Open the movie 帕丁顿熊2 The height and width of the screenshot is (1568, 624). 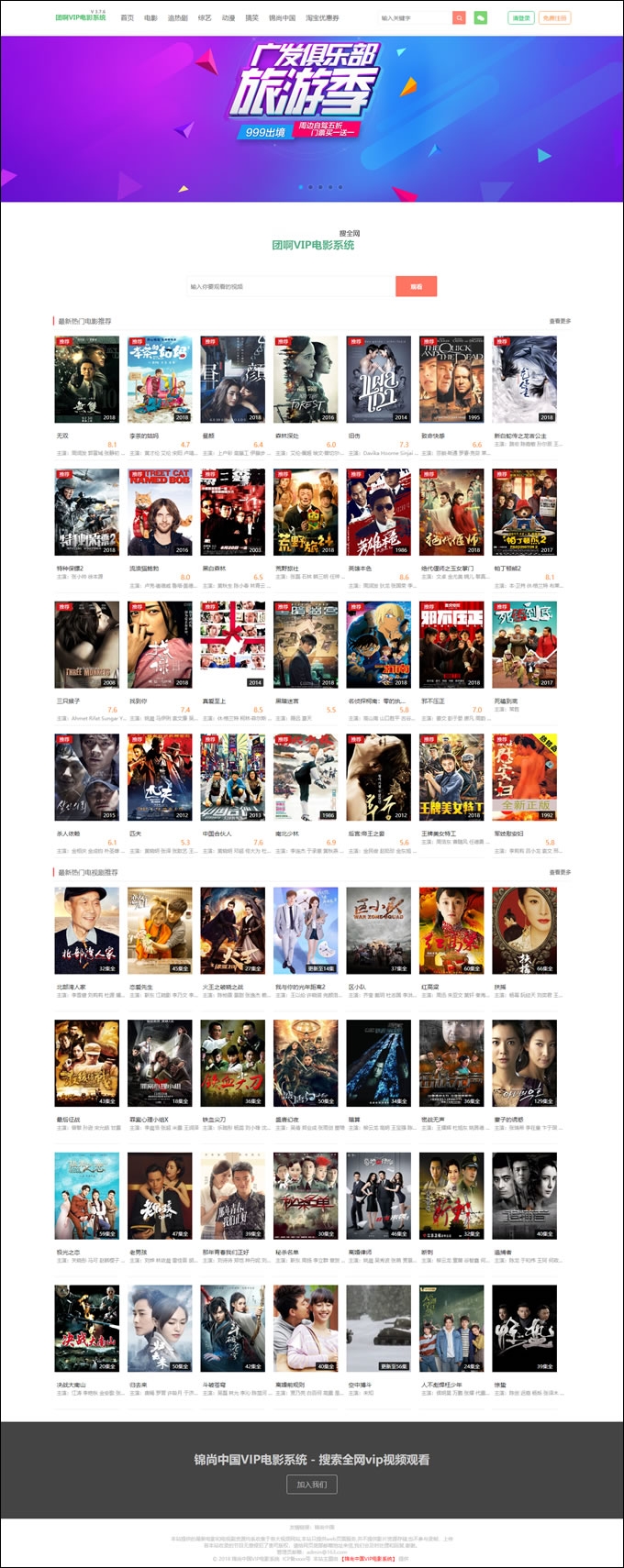(x=524, y=513)
